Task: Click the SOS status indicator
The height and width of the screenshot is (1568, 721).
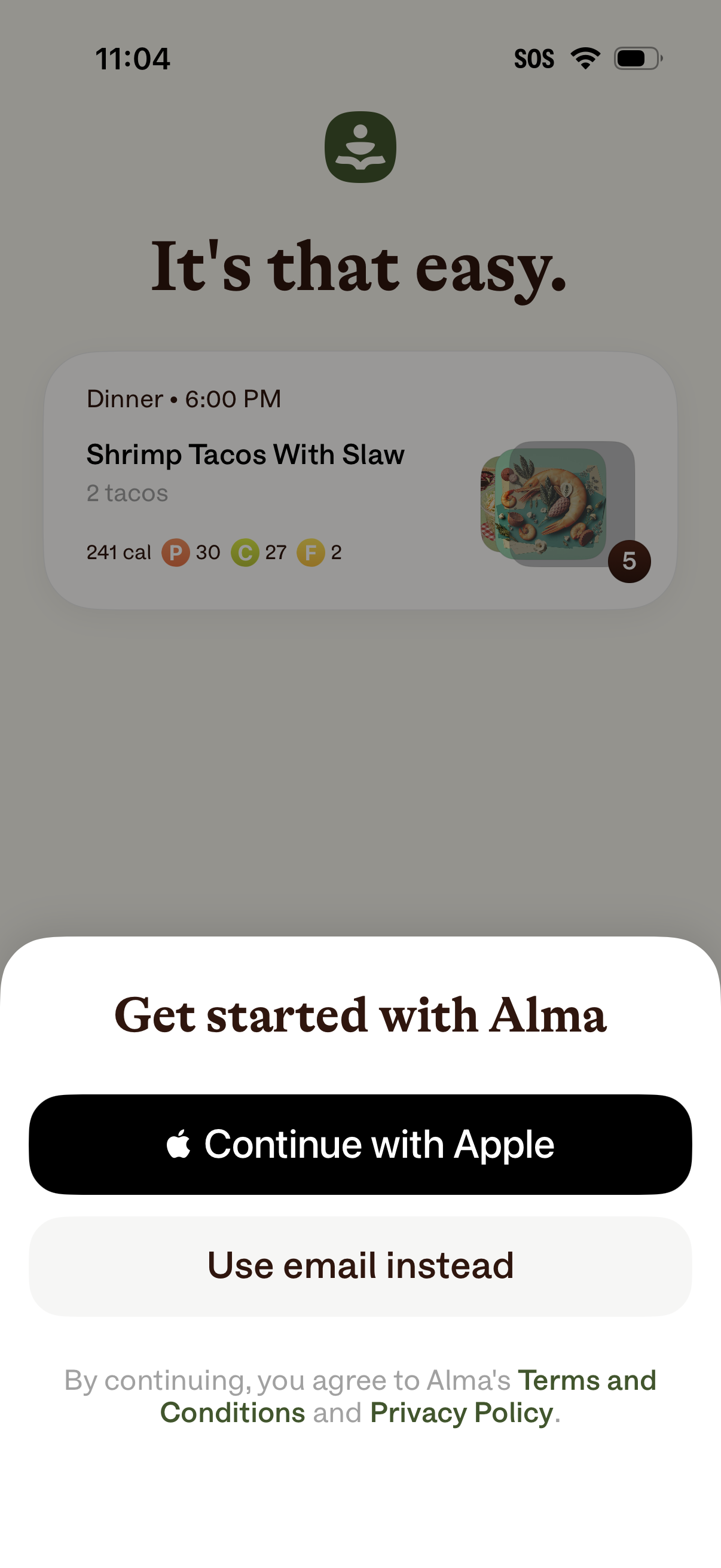Action: pos(536,58)
